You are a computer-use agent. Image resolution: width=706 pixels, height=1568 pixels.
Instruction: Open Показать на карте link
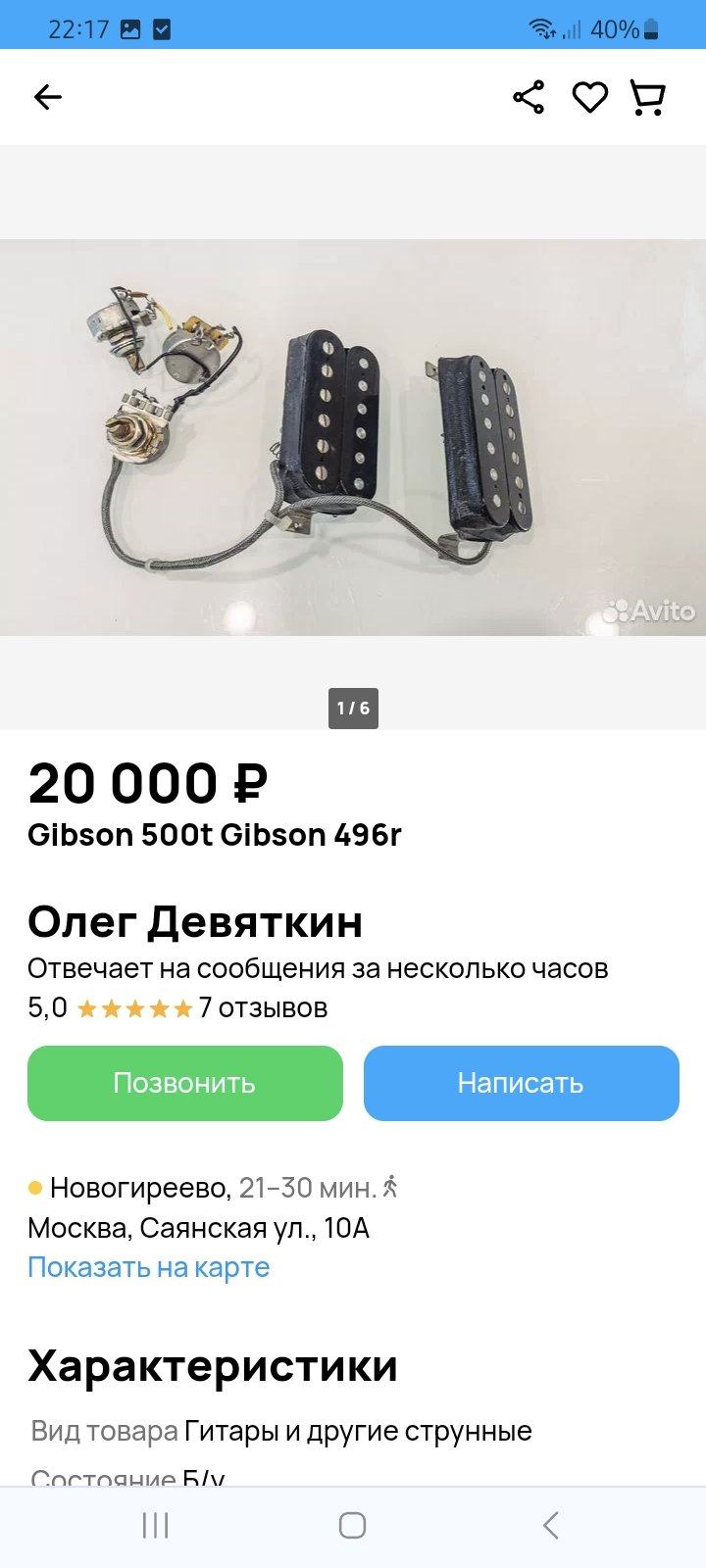[148, 1267]
